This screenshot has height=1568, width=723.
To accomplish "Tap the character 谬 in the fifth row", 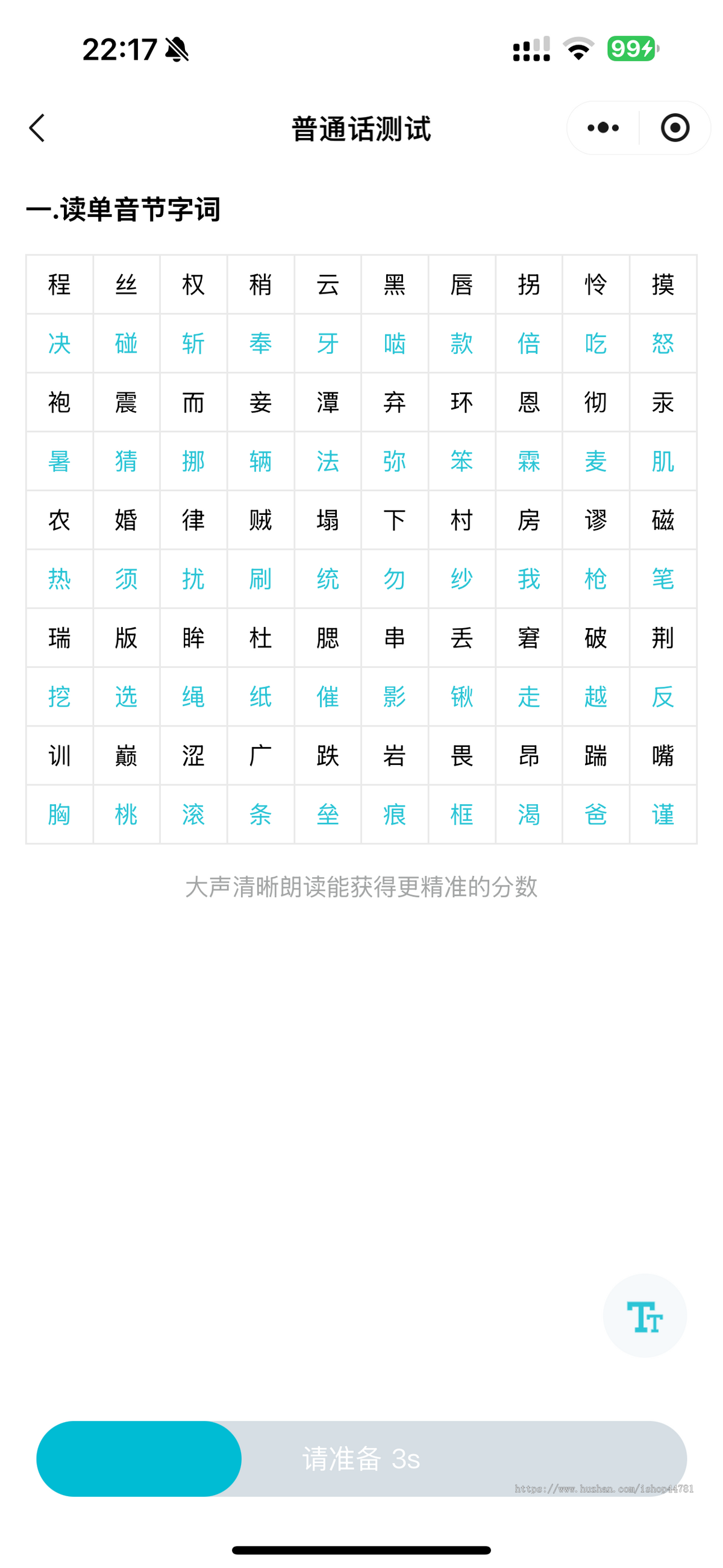I will 596,520.
